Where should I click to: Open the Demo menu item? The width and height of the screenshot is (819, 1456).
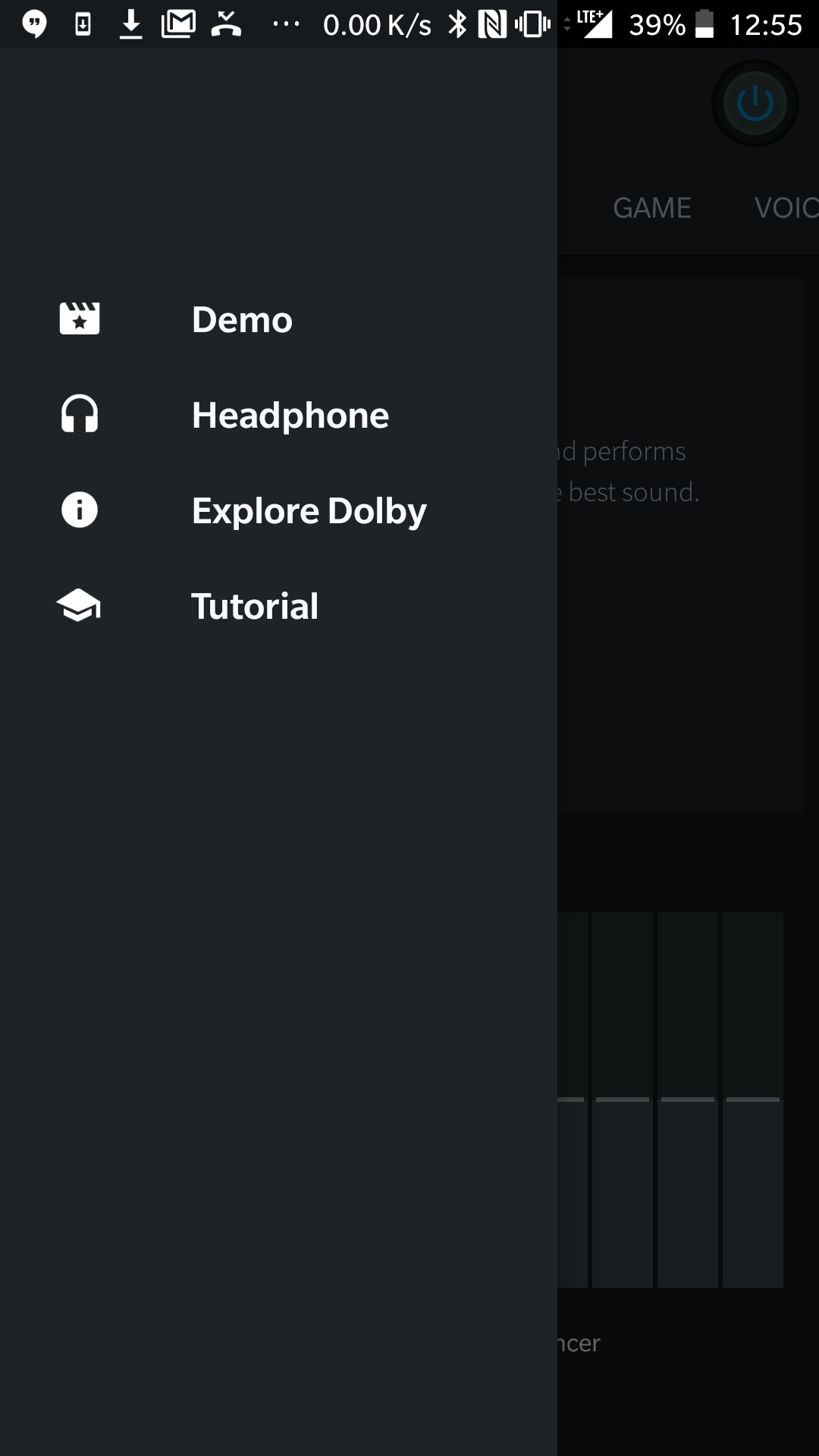(278, 319)
